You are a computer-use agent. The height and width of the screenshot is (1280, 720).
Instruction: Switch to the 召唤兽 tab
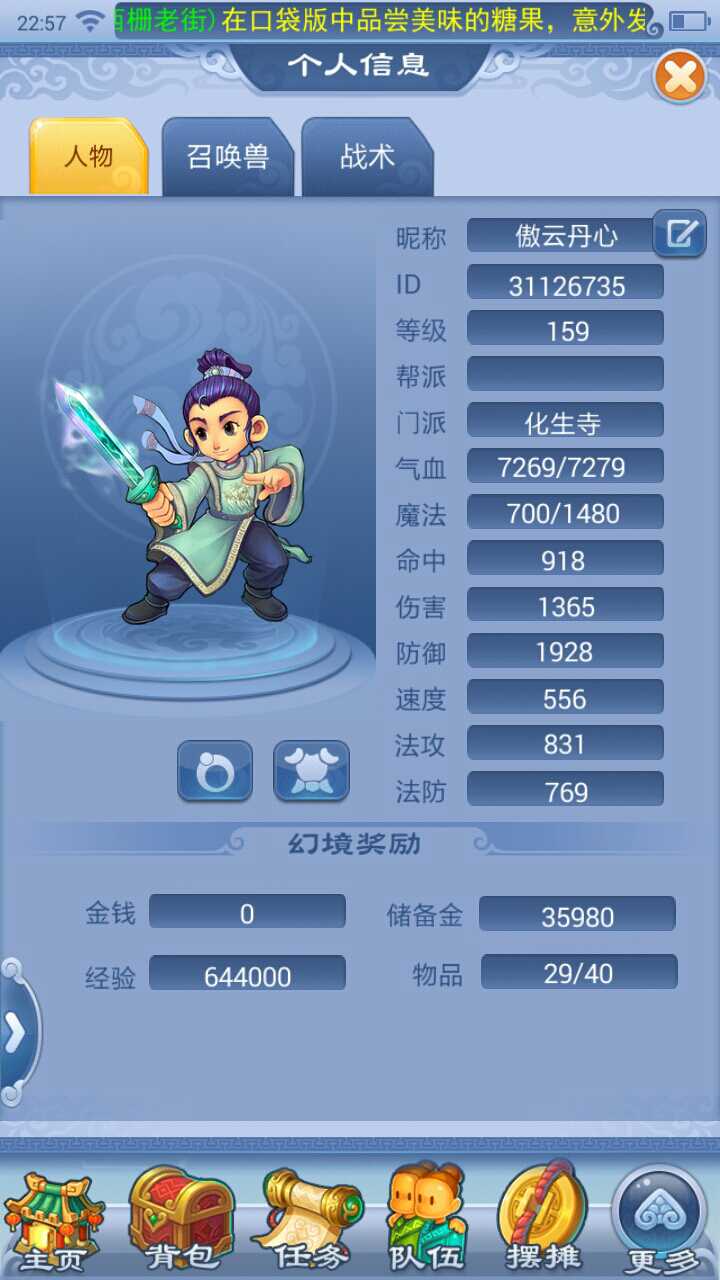[x=228, y=157]
